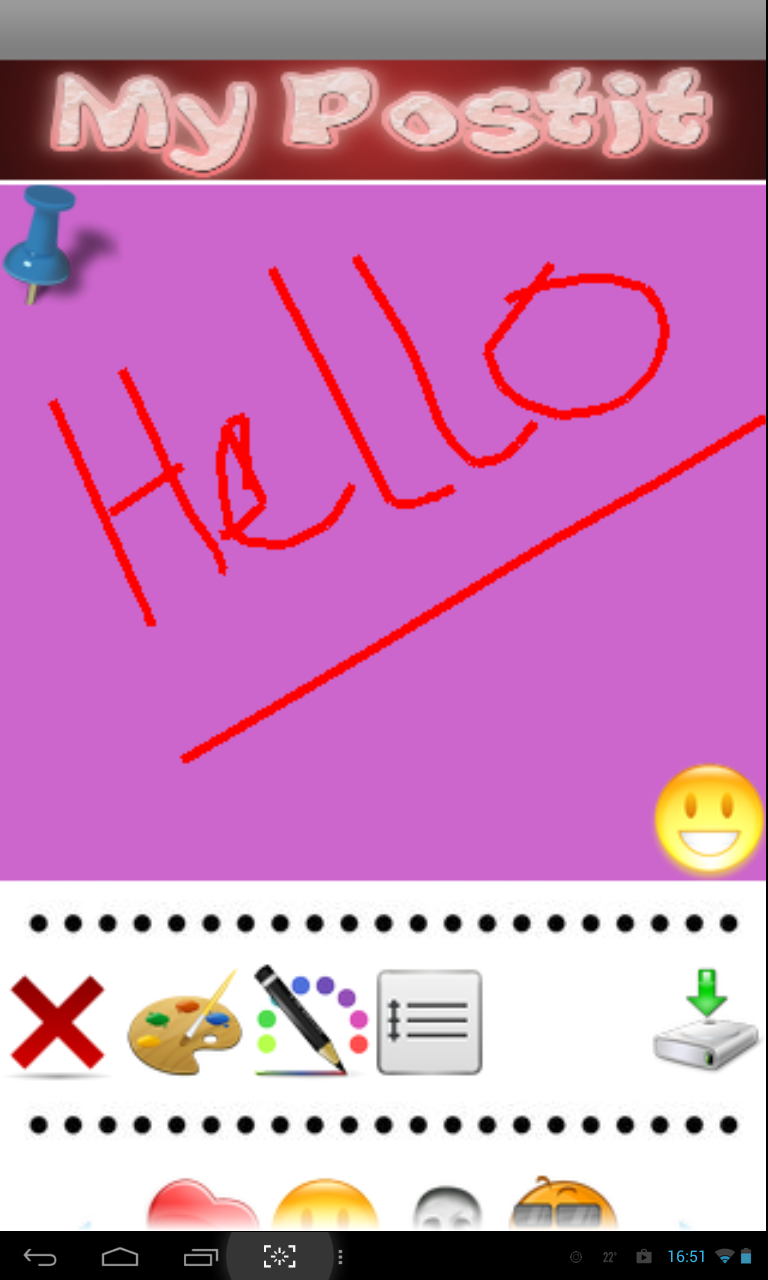The image size is (768, 1280).
Task: Select the grey skull sticker
Action: coord(447,1208)
